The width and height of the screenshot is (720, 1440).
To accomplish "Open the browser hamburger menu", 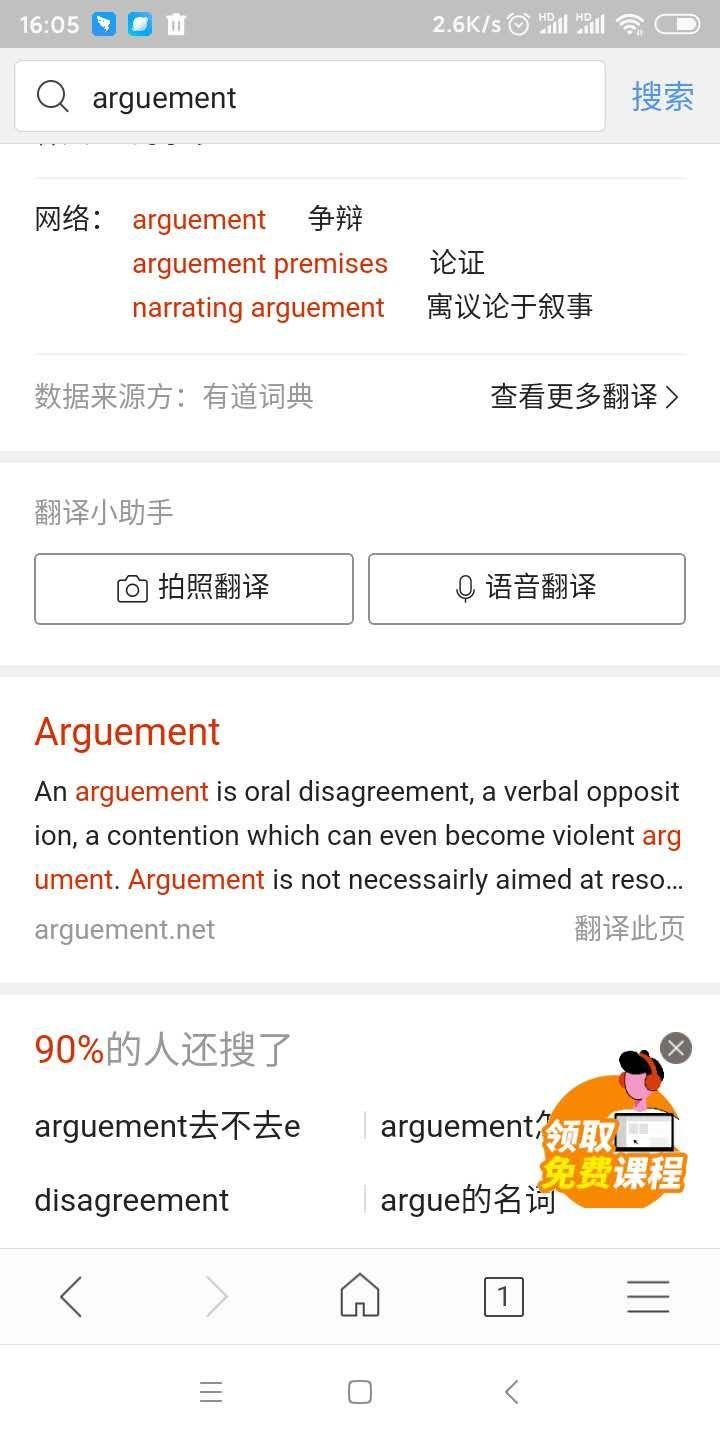I will click(648, 1297).
